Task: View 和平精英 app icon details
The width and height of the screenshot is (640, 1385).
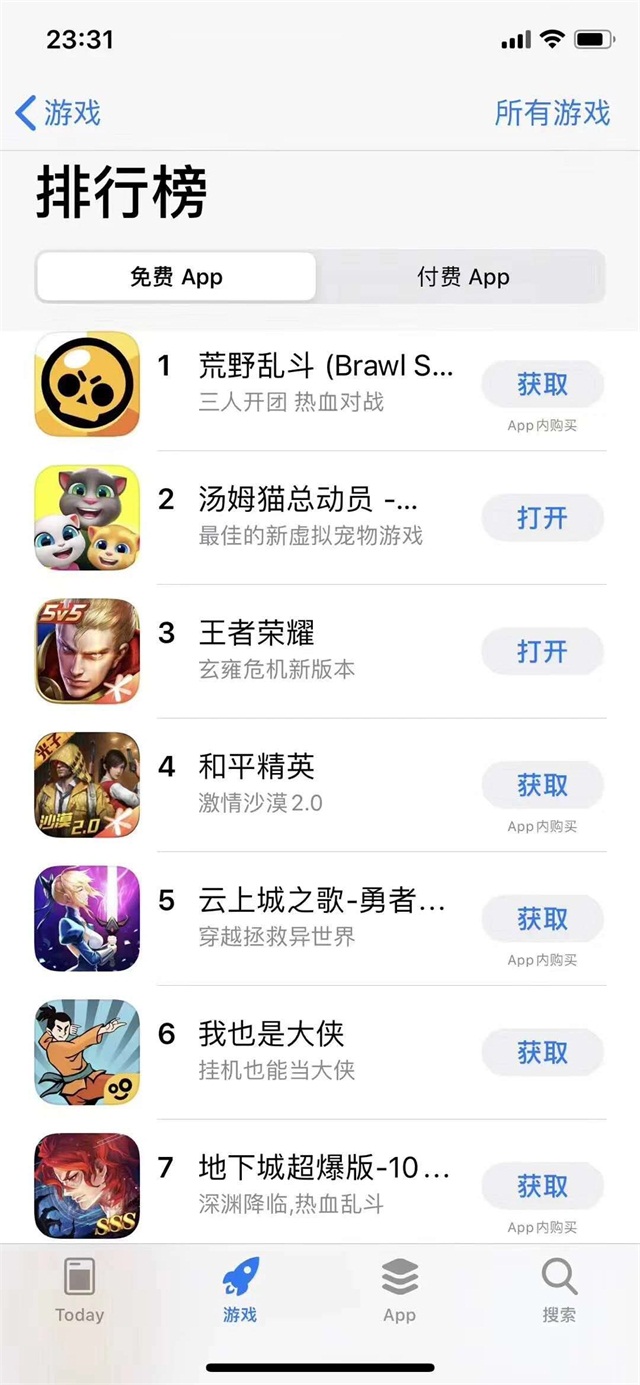Action: point(87,785)
